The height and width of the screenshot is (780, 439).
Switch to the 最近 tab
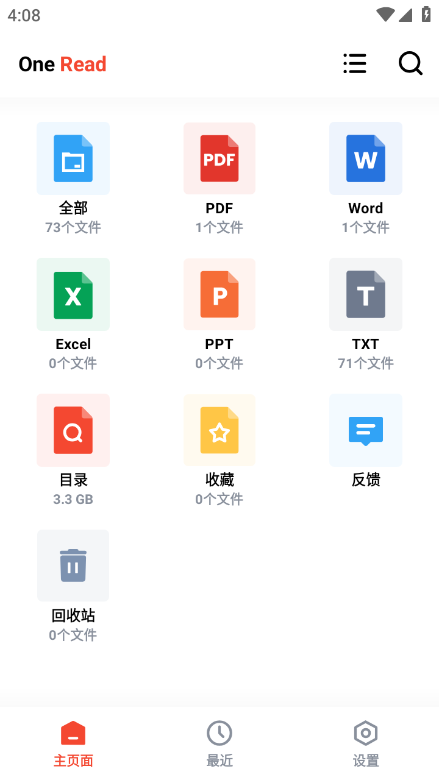[219, 744]
